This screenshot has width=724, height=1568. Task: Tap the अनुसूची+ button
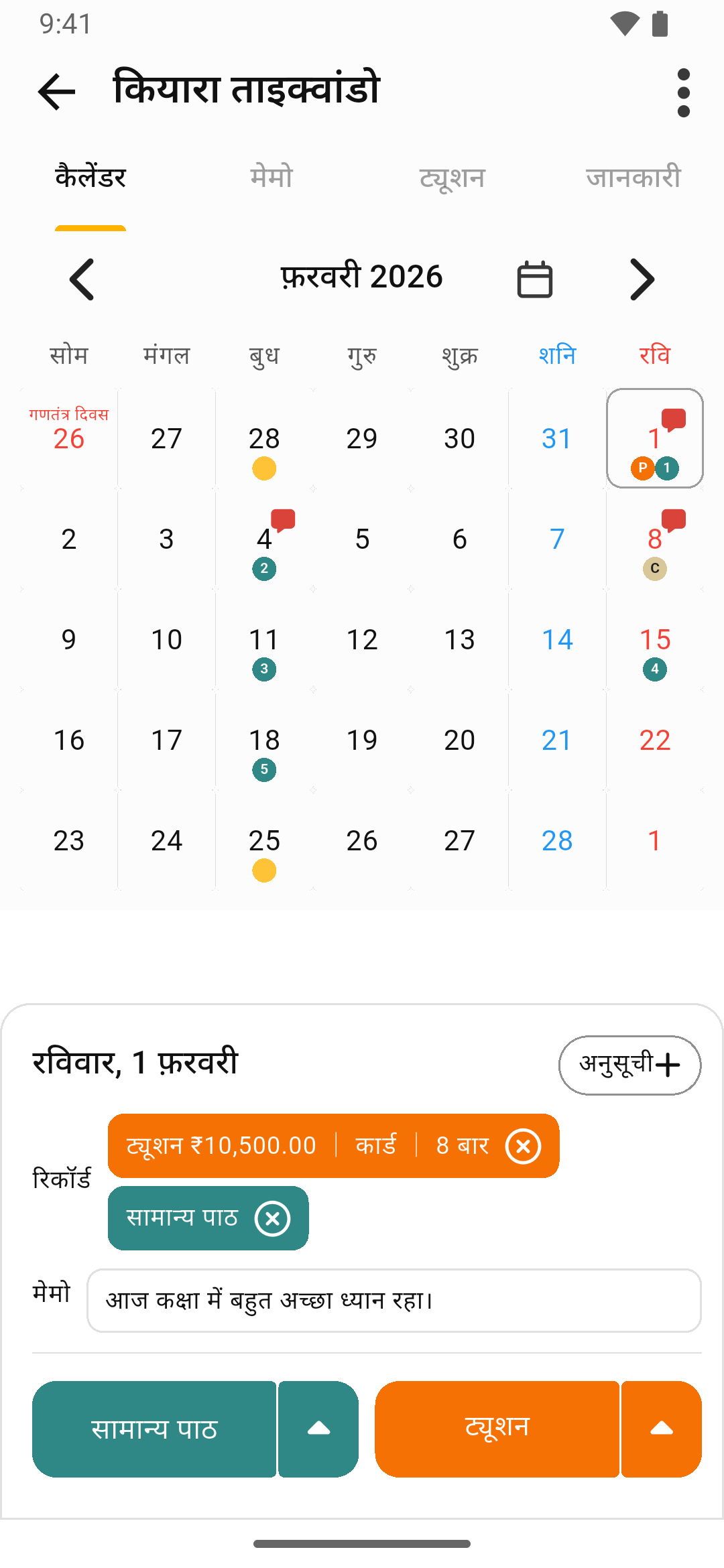(x=629, y=1065)
